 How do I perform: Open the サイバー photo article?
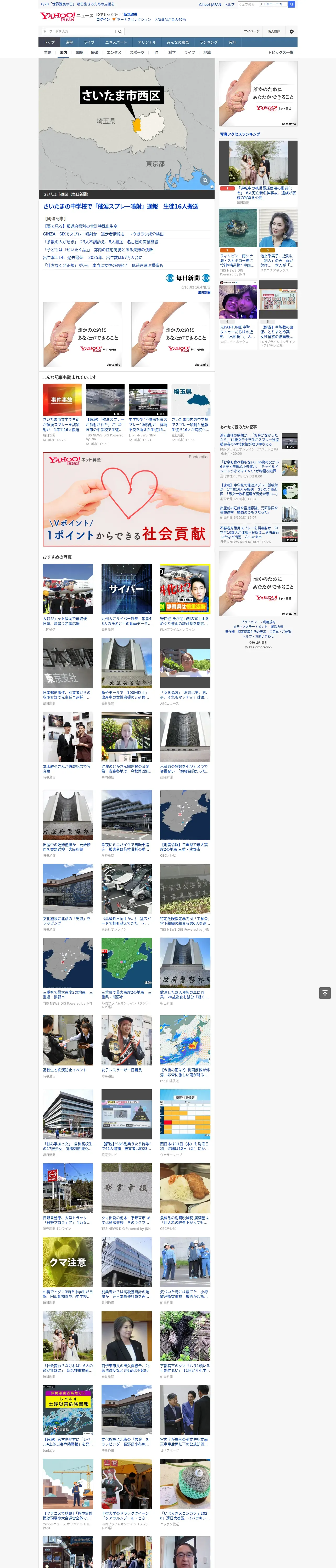pos(126,589)
